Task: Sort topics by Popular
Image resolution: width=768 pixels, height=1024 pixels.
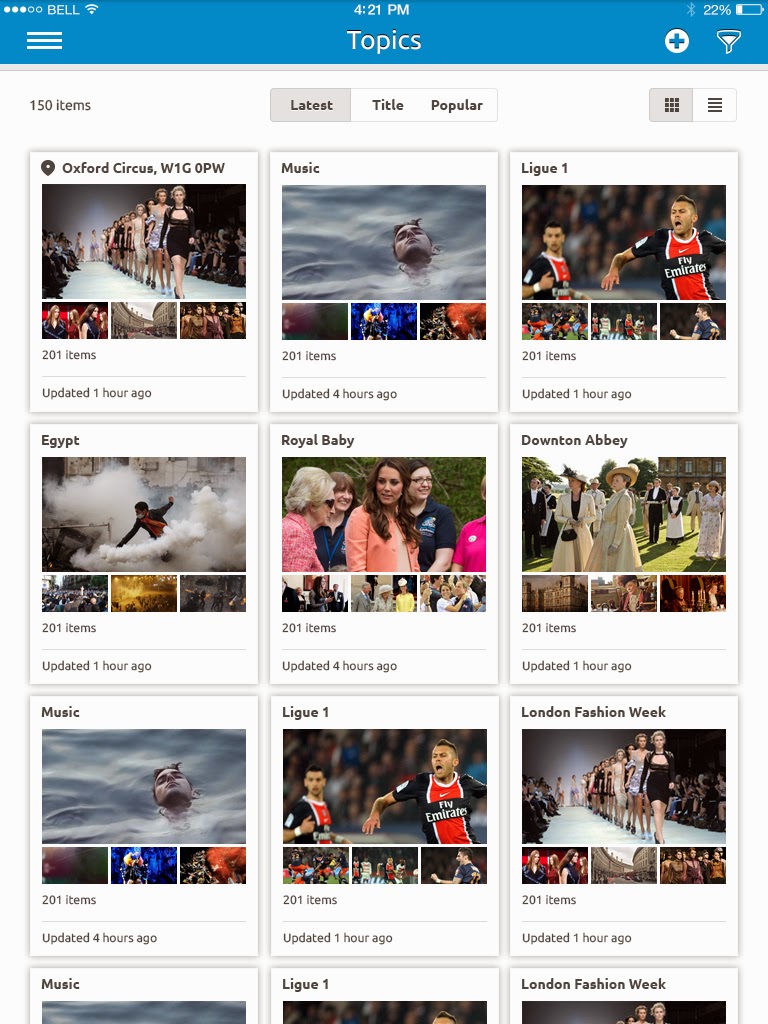Action: [456, 105]
